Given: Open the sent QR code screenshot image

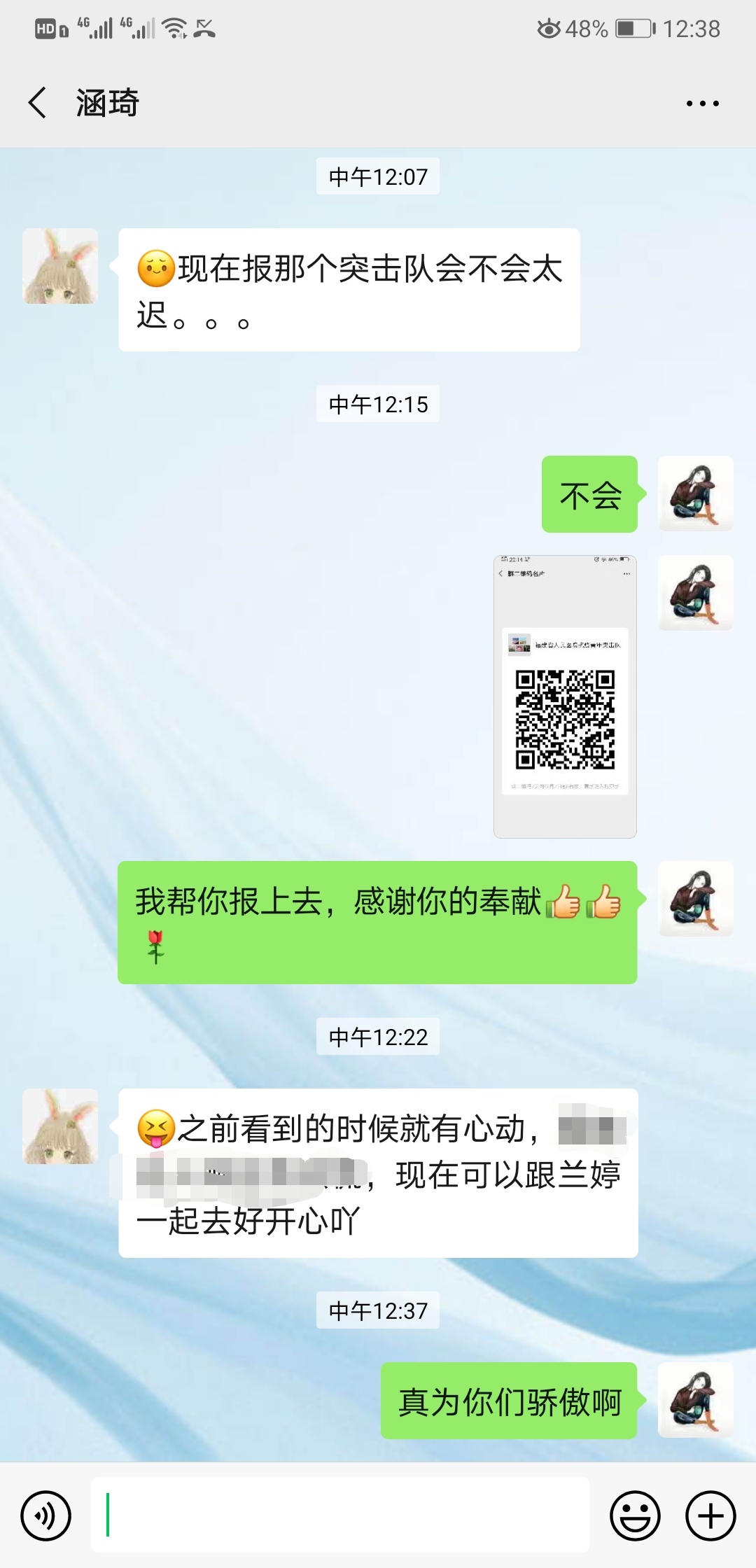Looking at the screenshot, I should point(565,696).
